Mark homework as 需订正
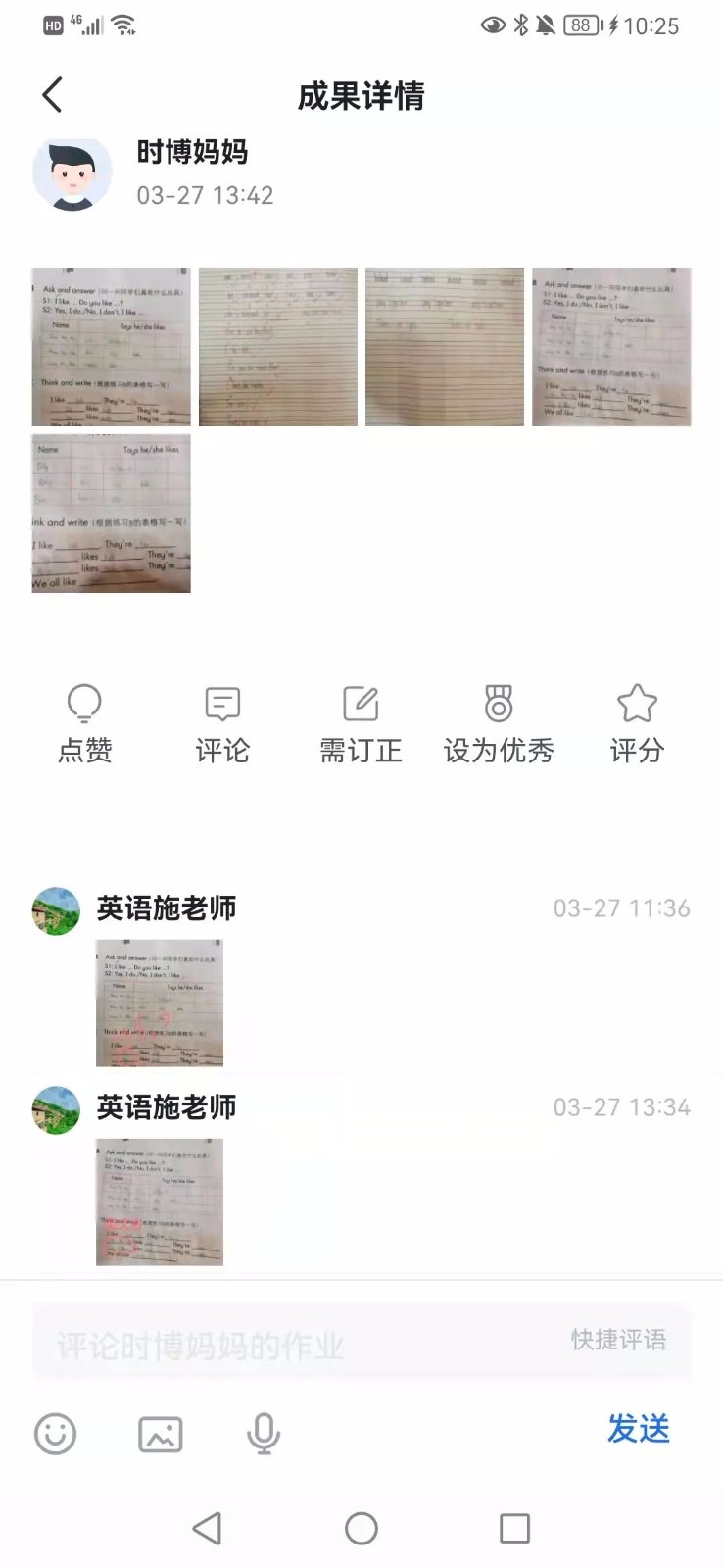Screen dimensions: 723x1568 coord(361,723)
